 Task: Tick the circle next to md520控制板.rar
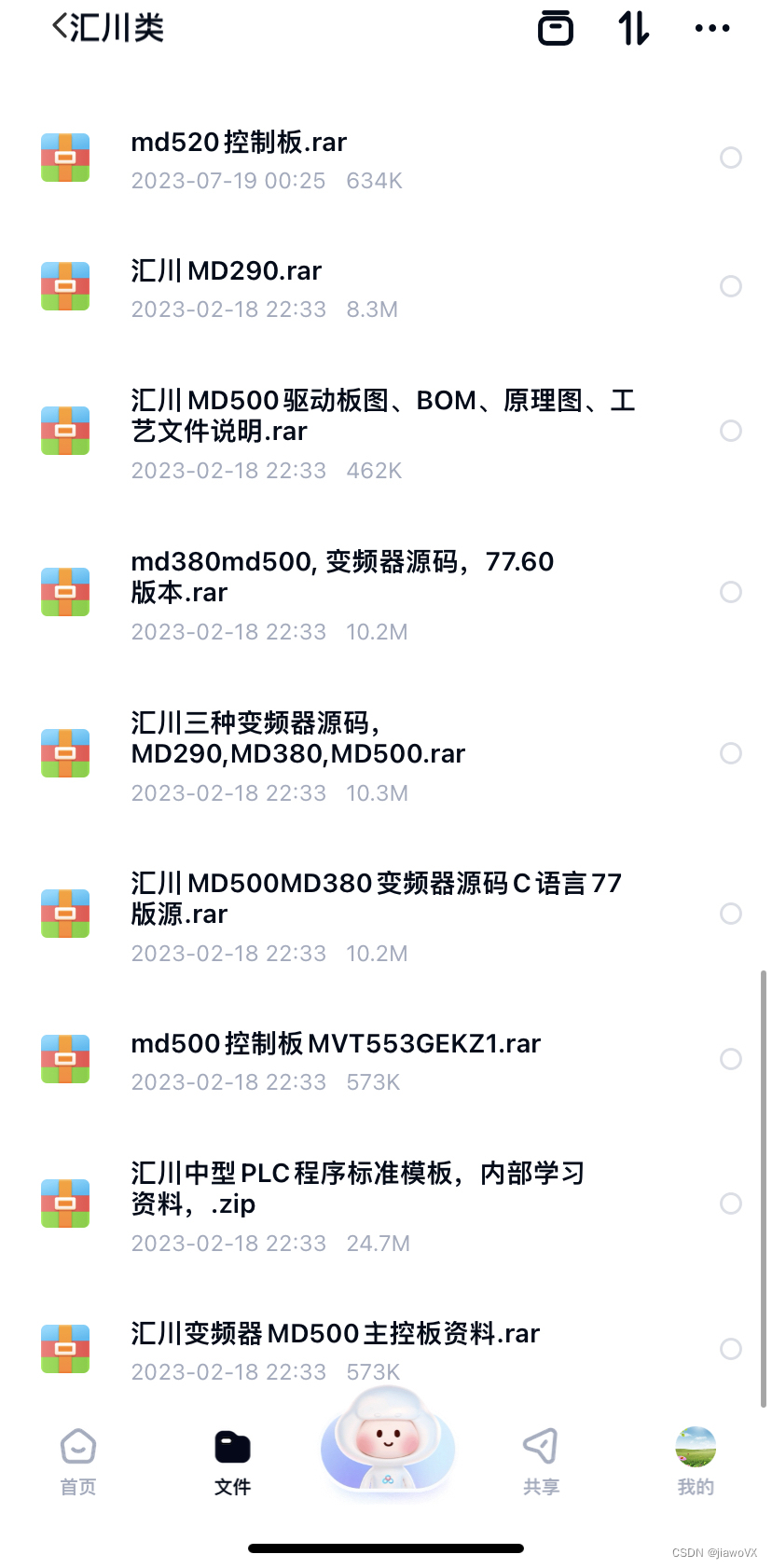(x=731, y=158)
